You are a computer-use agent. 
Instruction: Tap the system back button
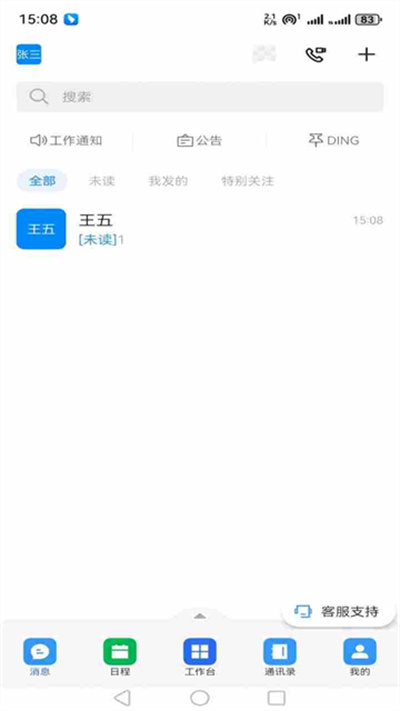click(x=122, y=698)
